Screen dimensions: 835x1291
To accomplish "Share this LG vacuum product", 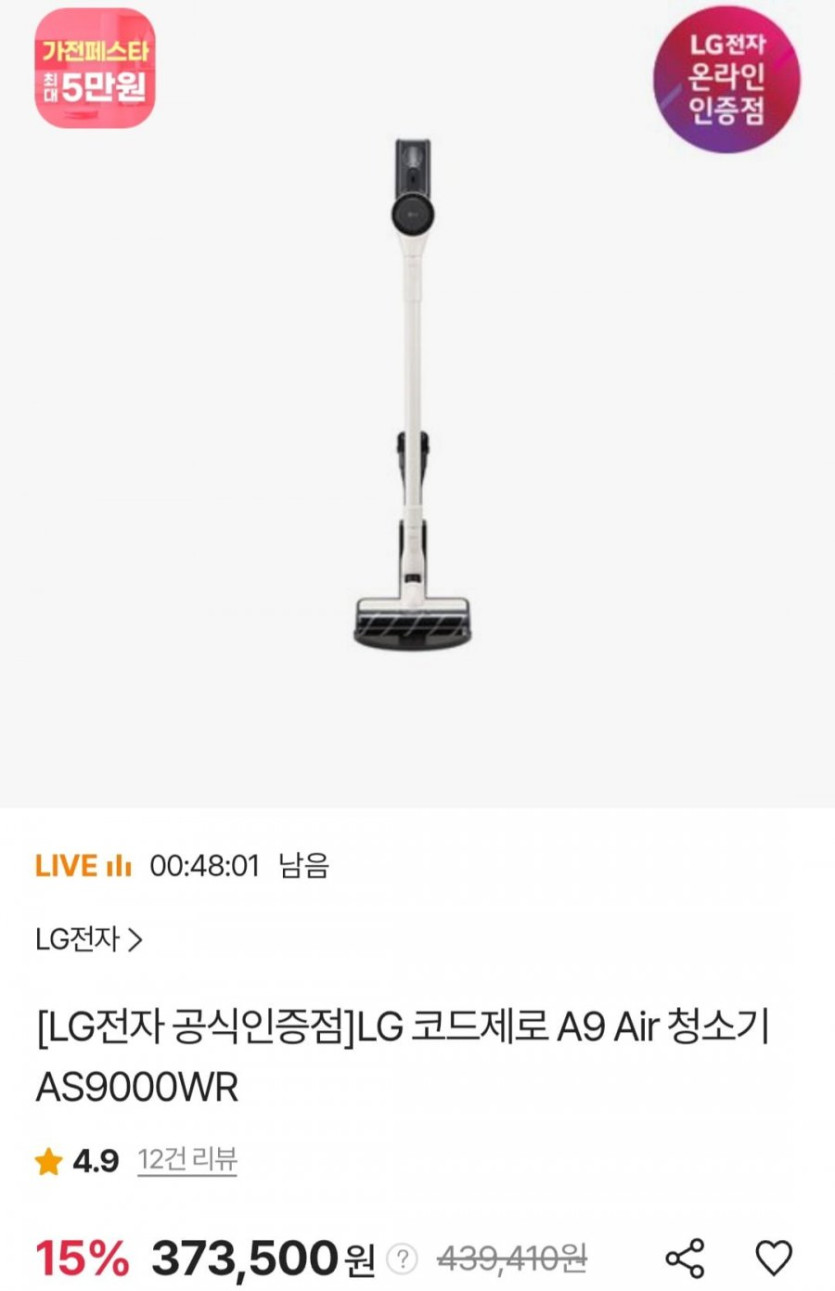I will [685, 1257].
